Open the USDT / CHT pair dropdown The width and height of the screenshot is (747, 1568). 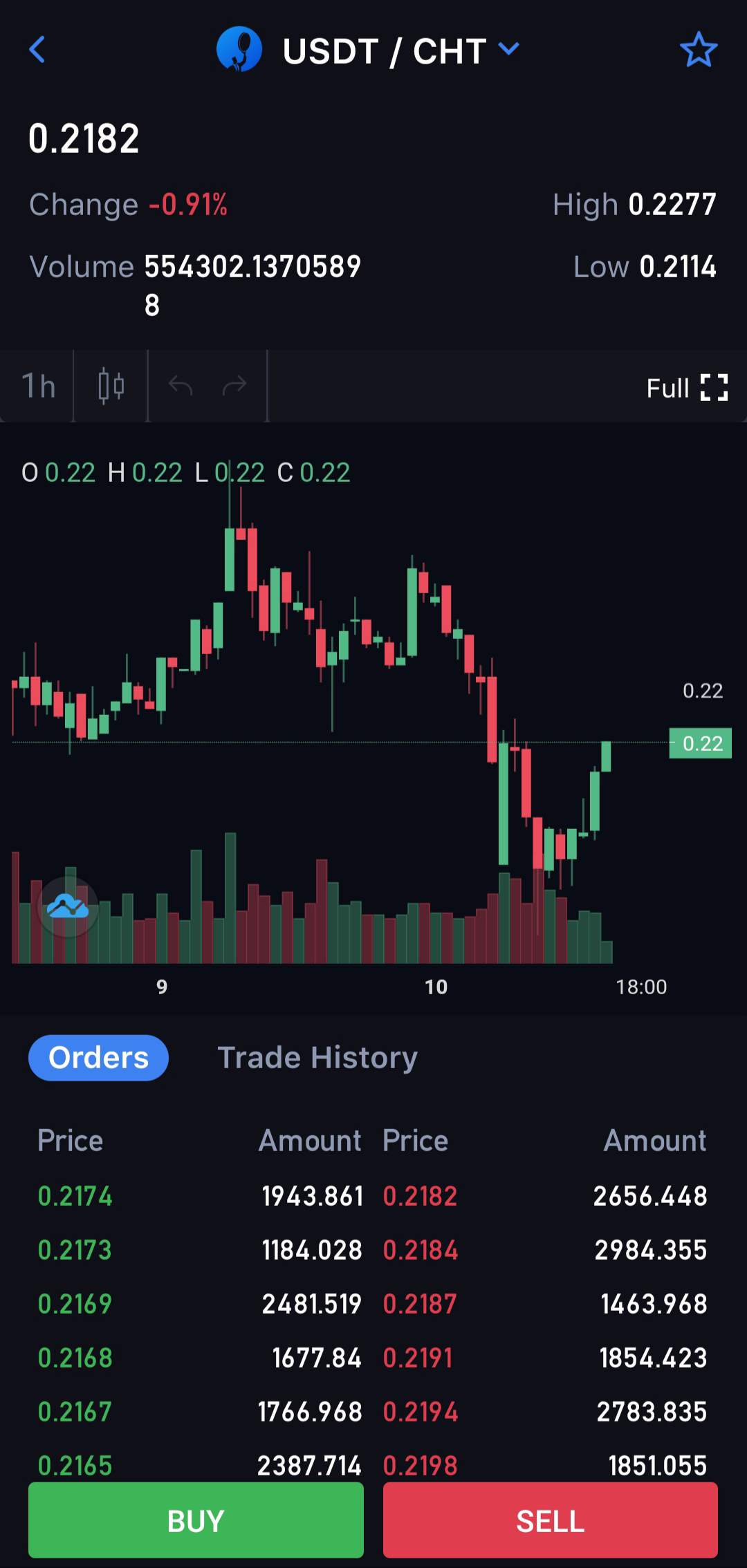click(508, 49)
